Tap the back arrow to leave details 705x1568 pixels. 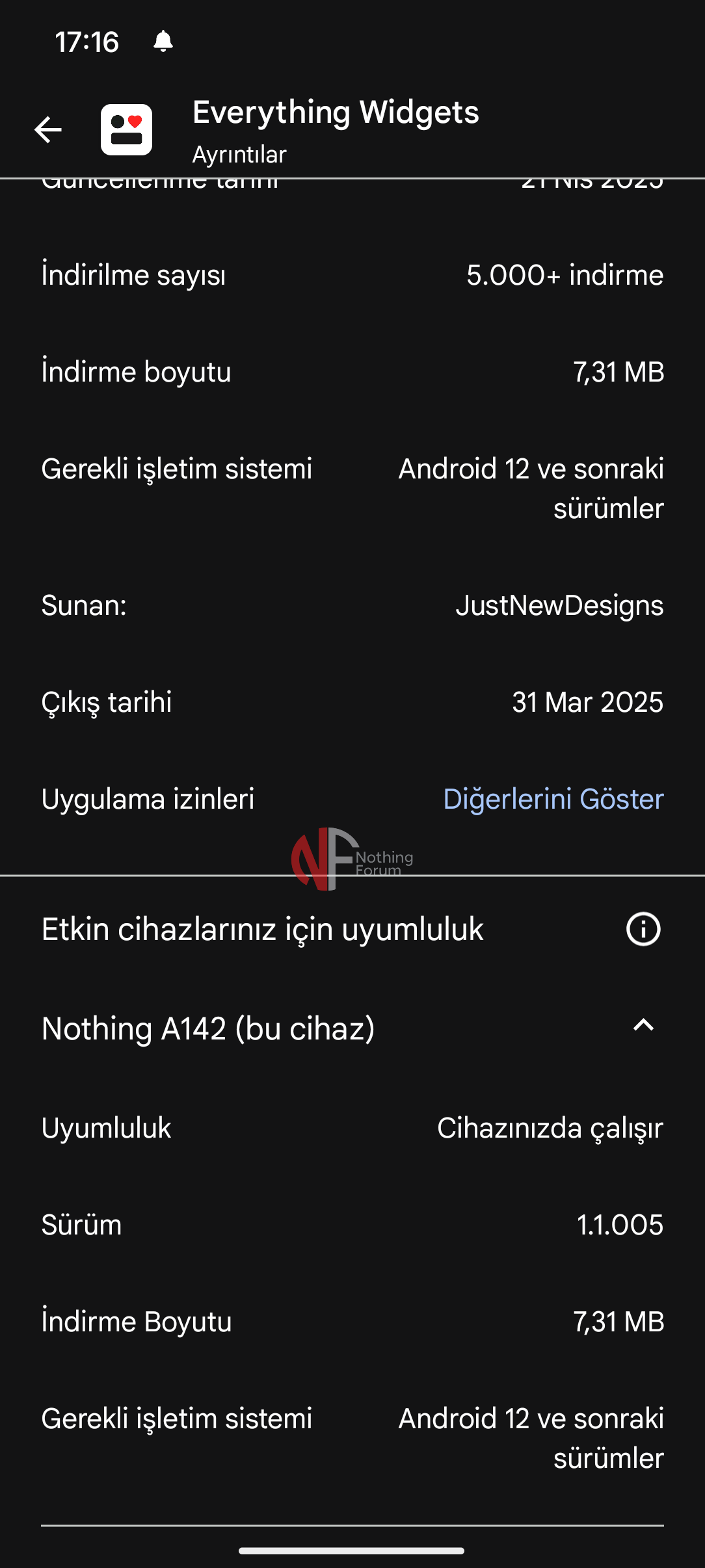coord(47,129)
